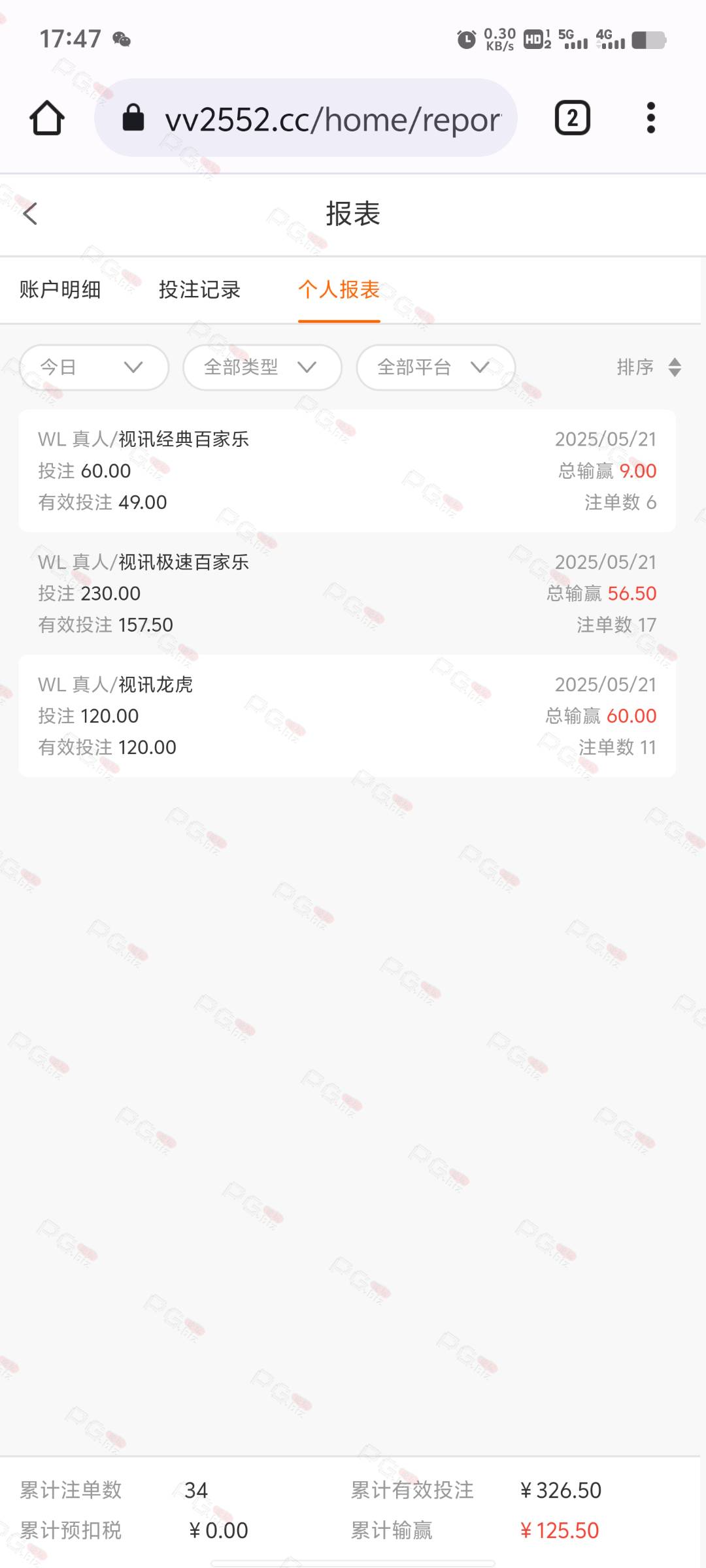
Task: Tap the browser home icon
Action: pos(47,118)
